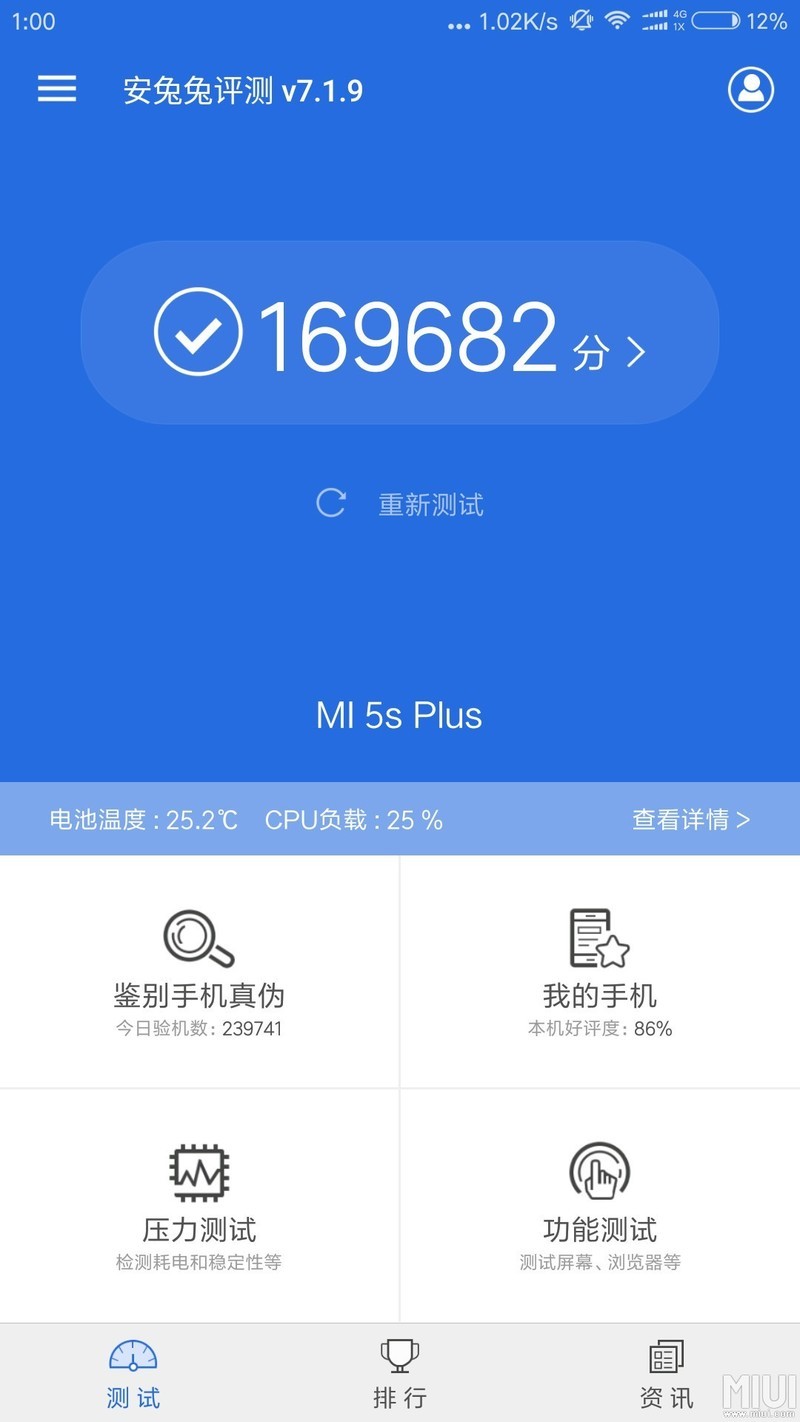This screenshot has width=800, height=1422.
Task: Expand score details via arrow after 分
Action: click(634, 352)
